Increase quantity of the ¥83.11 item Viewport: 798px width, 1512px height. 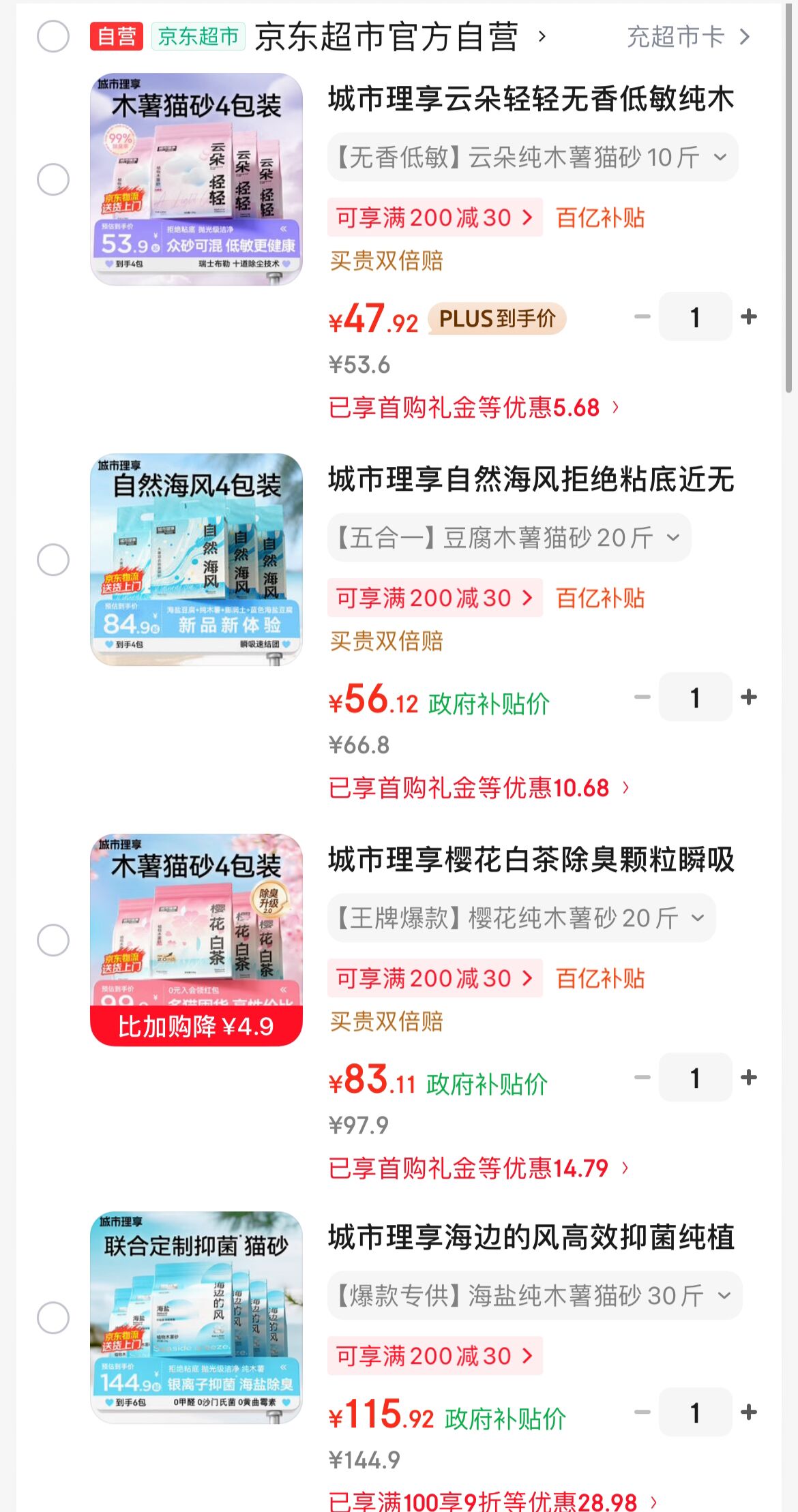[749, 1078]
